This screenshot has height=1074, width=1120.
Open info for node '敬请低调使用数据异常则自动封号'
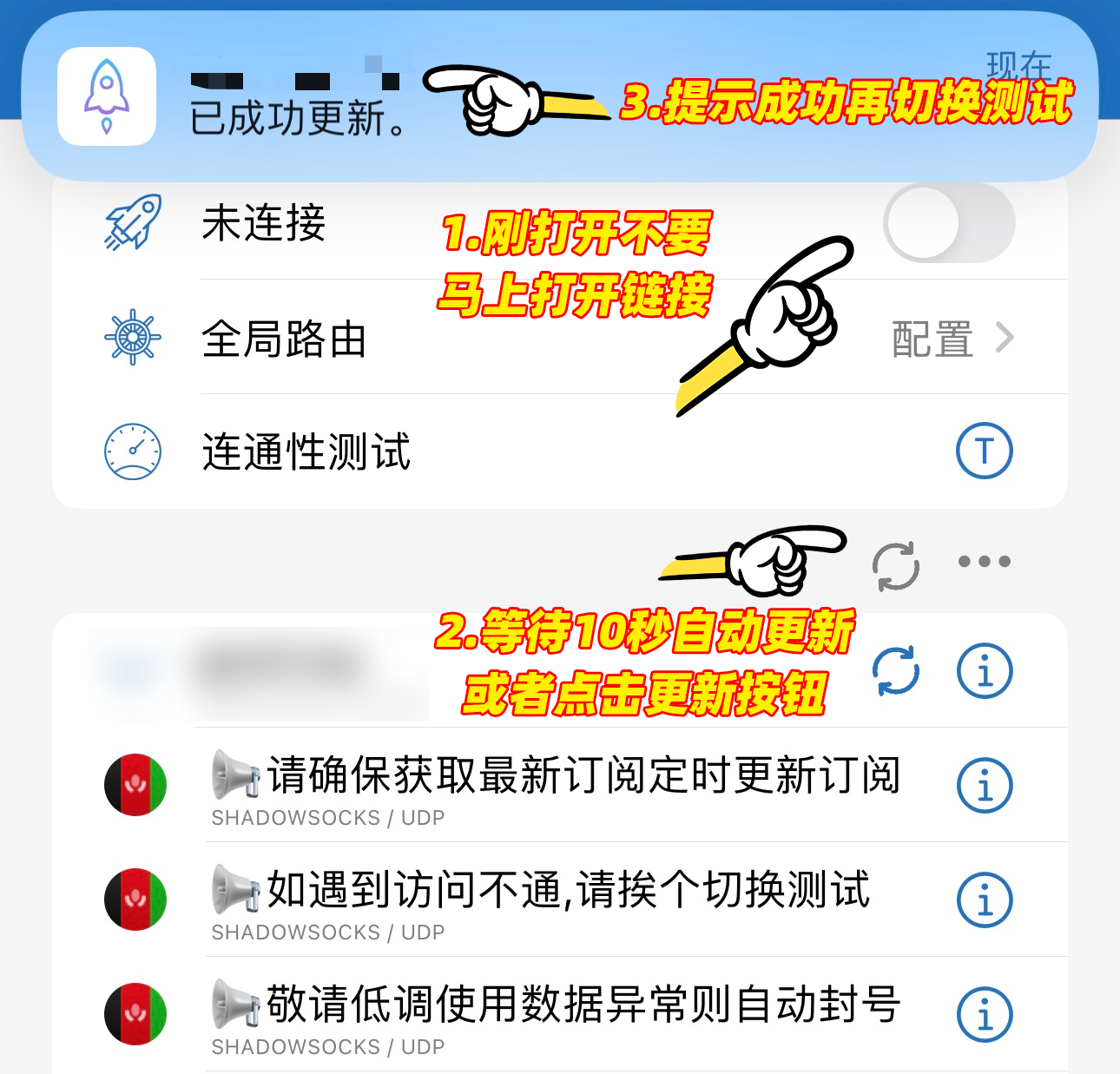(984, 1014)
